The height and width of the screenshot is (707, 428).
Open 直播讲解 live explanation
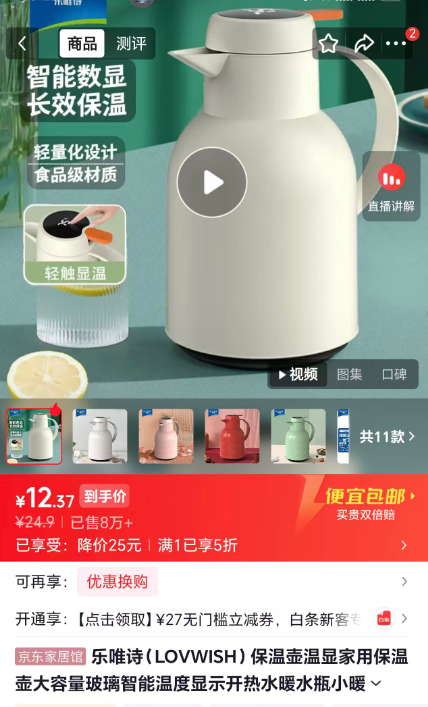click(x=391, y=187)
